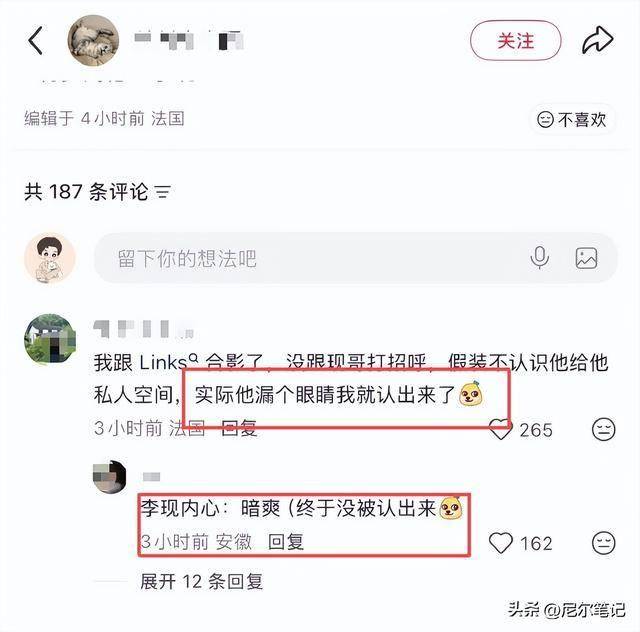Dislike the reply from 安徽
The image size is (640, 632).
[x=603, y=542]
